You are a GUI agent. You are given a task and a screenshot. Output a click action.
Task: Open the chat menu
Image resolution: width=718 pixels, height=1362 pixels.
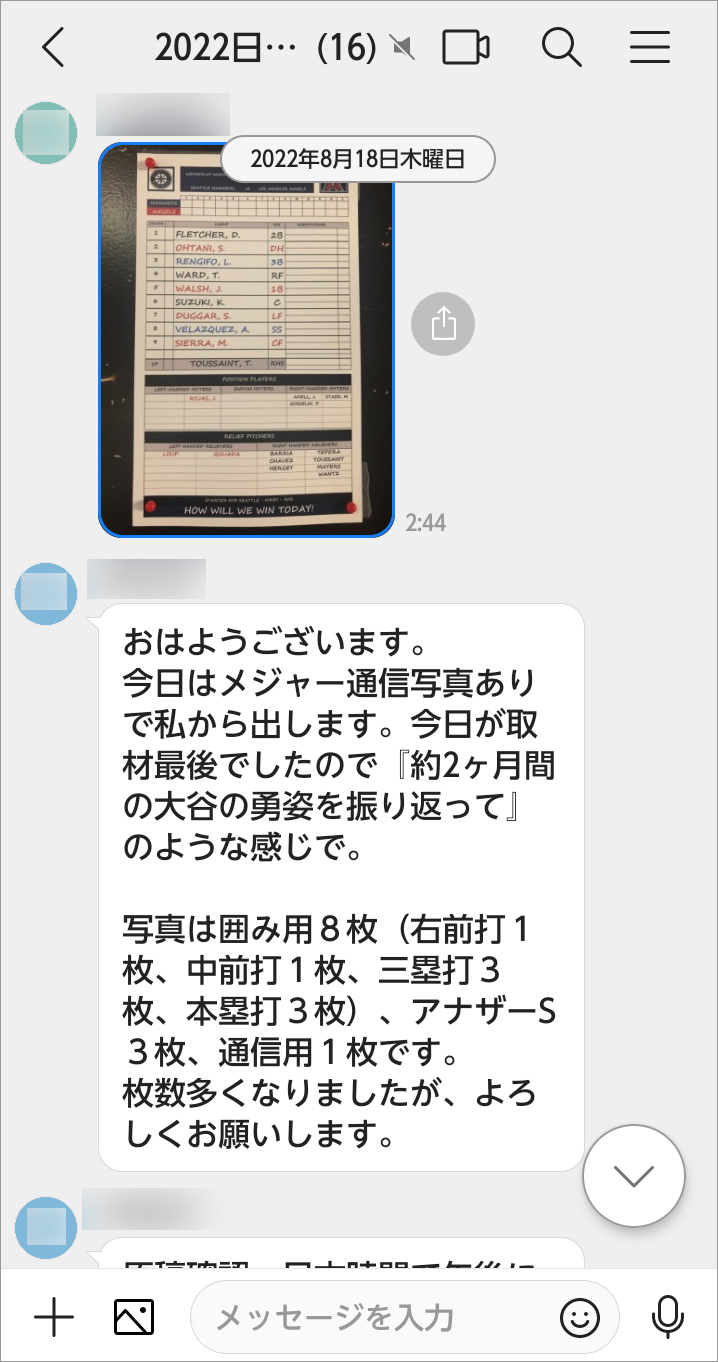click(x=650, y=47)
